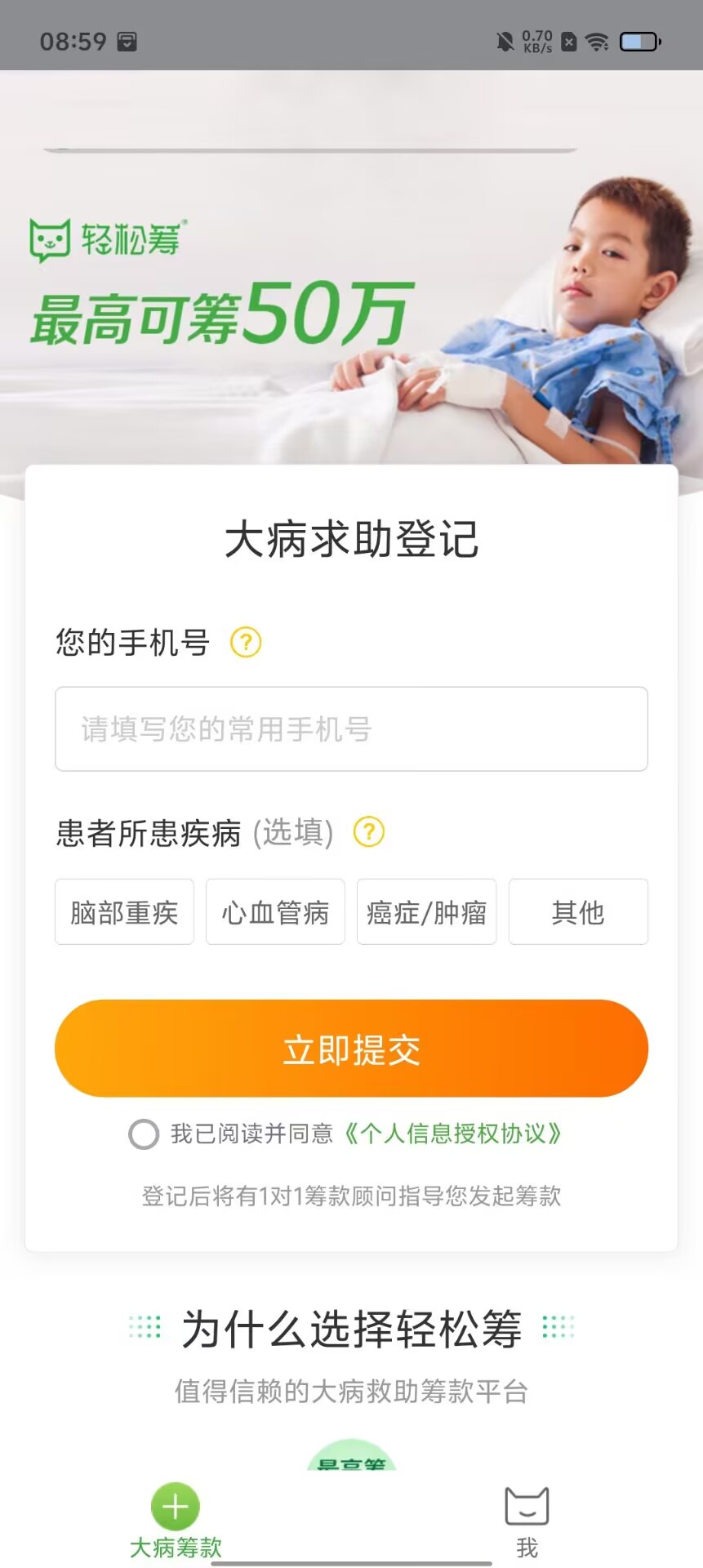Go to the 我 tab
Screen dimensions: 703x1568
[x=527, y=1521]
